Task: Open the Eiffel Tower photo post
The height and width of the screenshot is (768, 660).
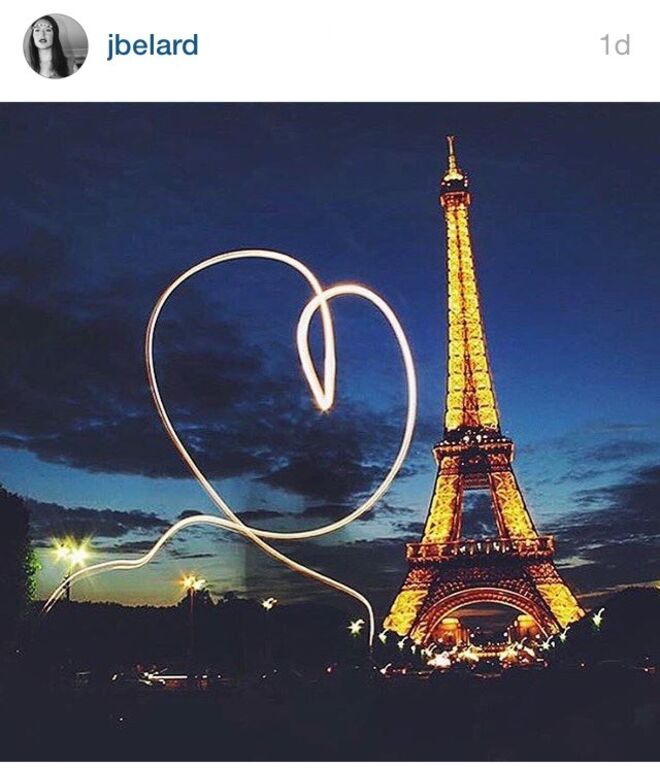Action: 330,431
